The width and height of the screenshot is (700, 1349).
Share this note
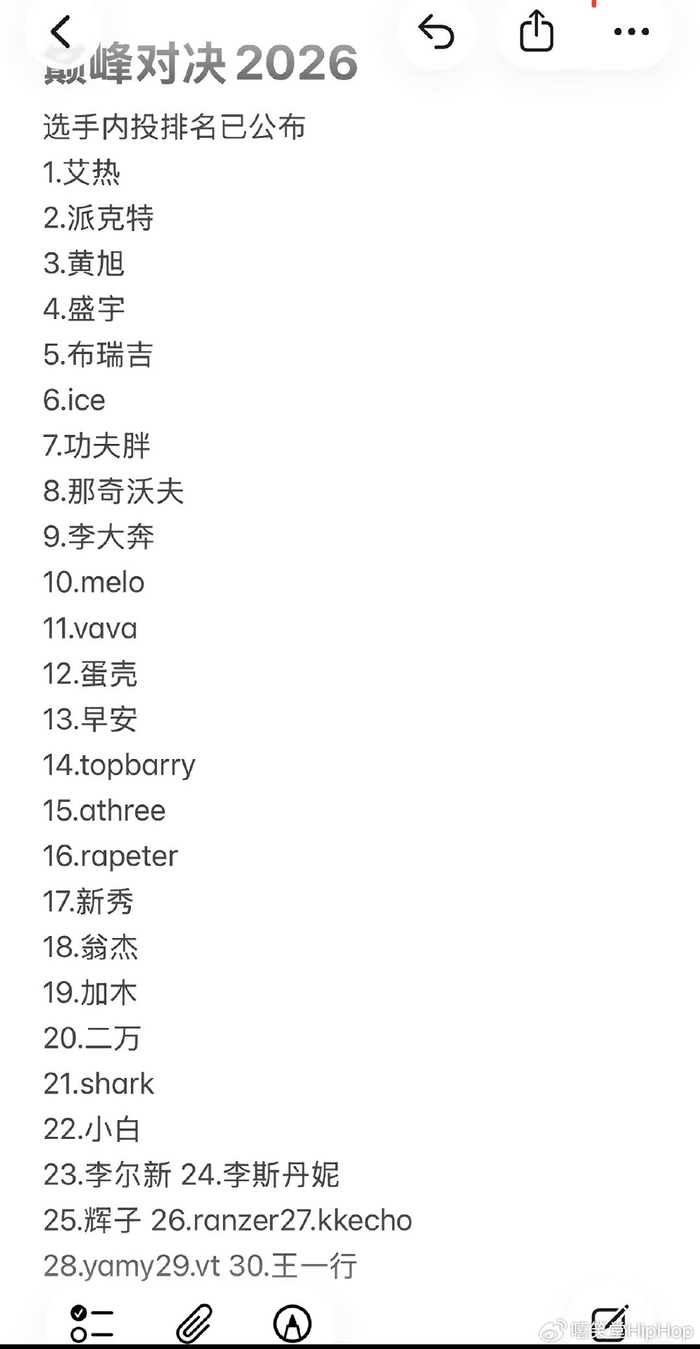(x=536, y=31)
